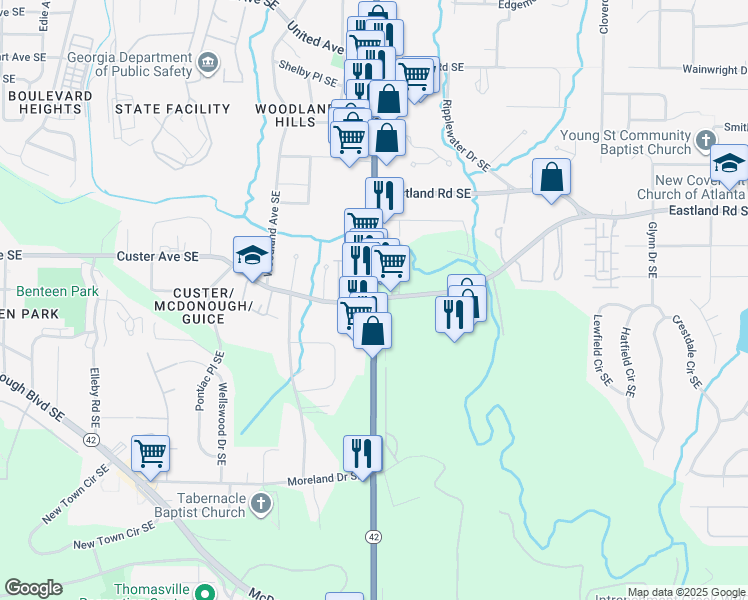The height and width of the screenshot is (600, 748).
Task: Select the restaurant marker at Eastland Rd SE label
Action: [x=384, y=197]
